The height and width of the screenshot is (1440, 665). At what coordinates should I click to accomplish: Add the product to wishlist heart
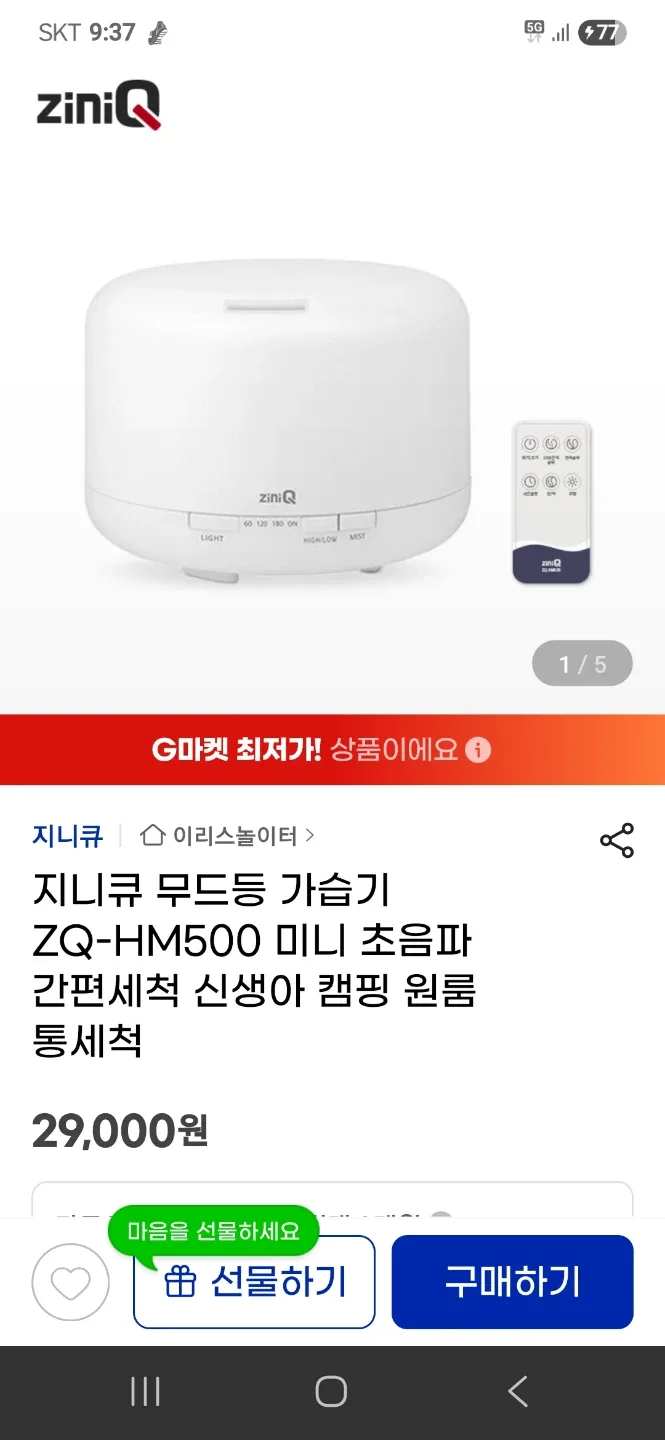tap(70, 1282)
